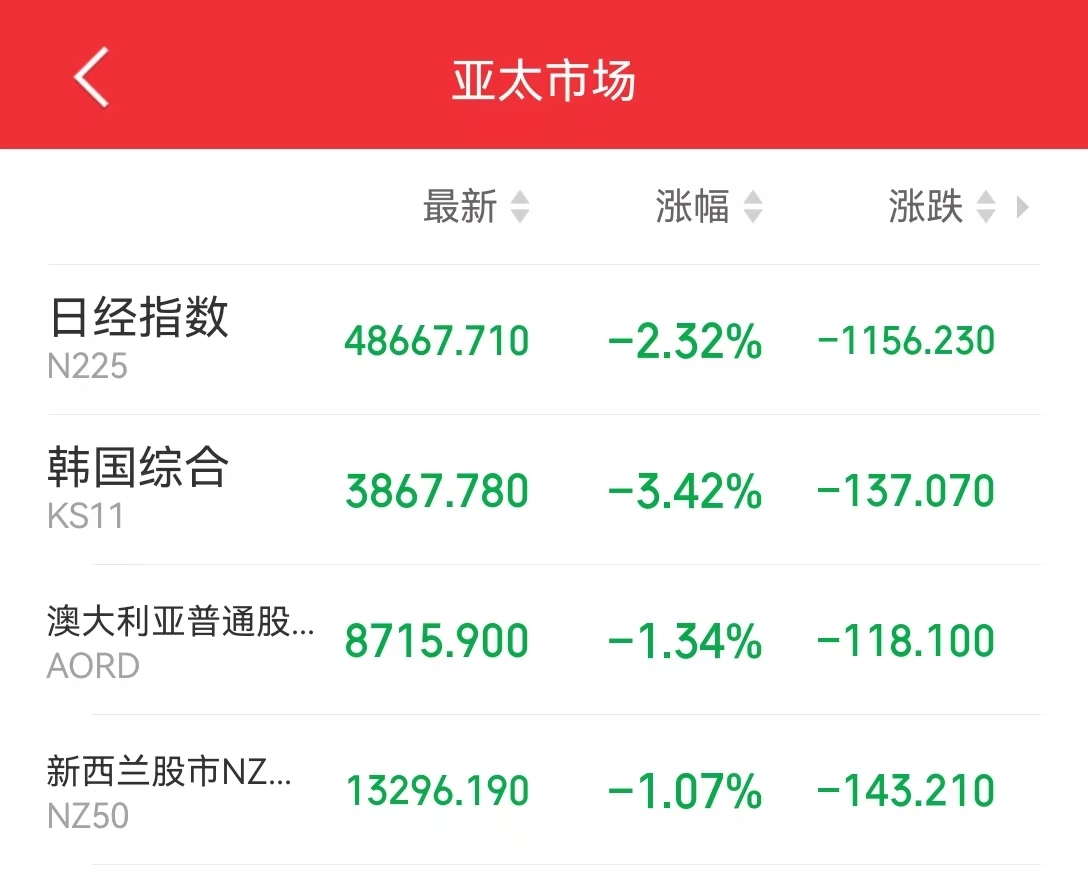Sort list by 最新 column
Viewport: 1088px width, 884px height.
(x=476, y=207)
